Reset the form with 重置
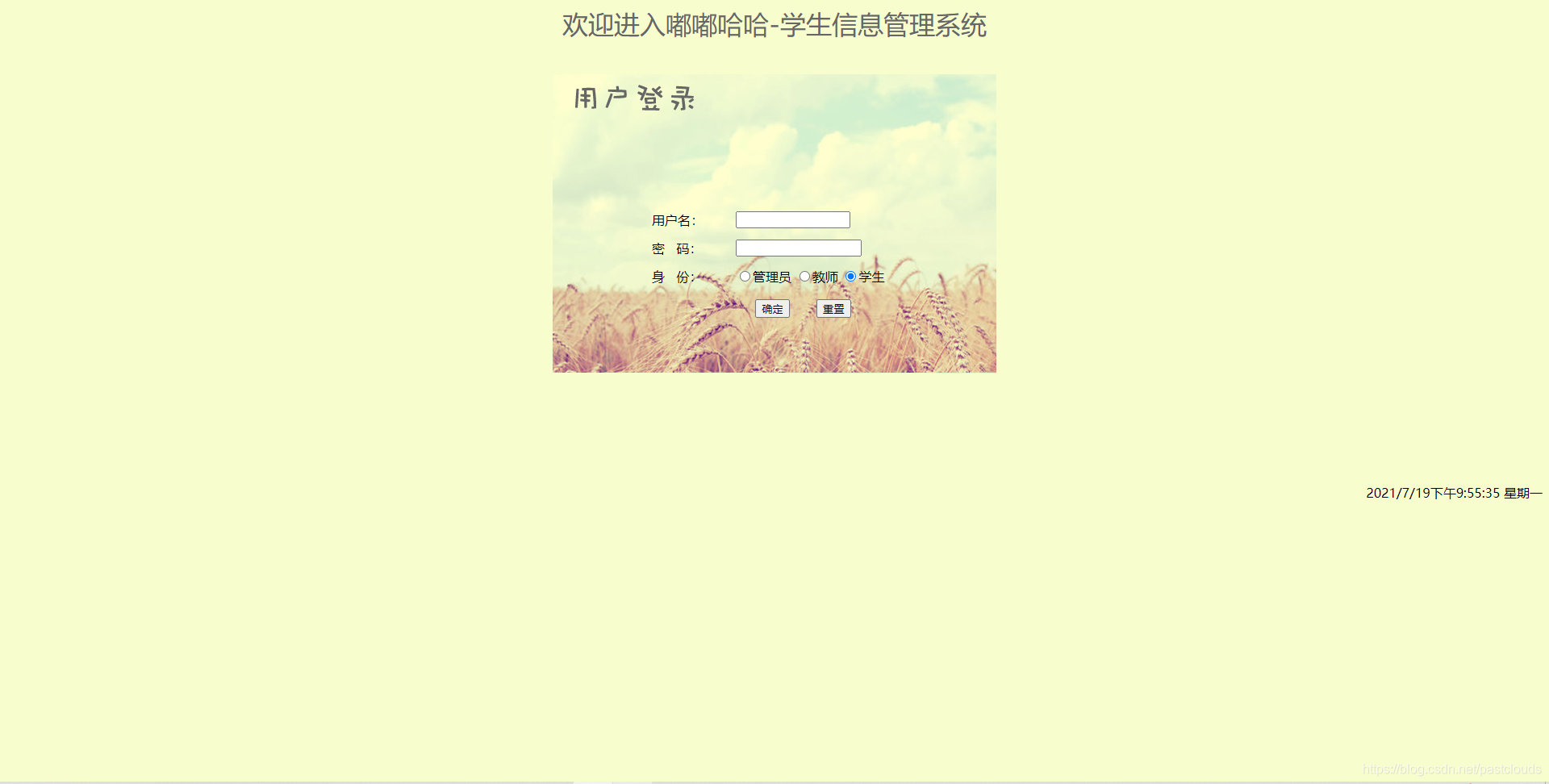Viewport: 1549px width, 784px height. click(x=833, y=309)
